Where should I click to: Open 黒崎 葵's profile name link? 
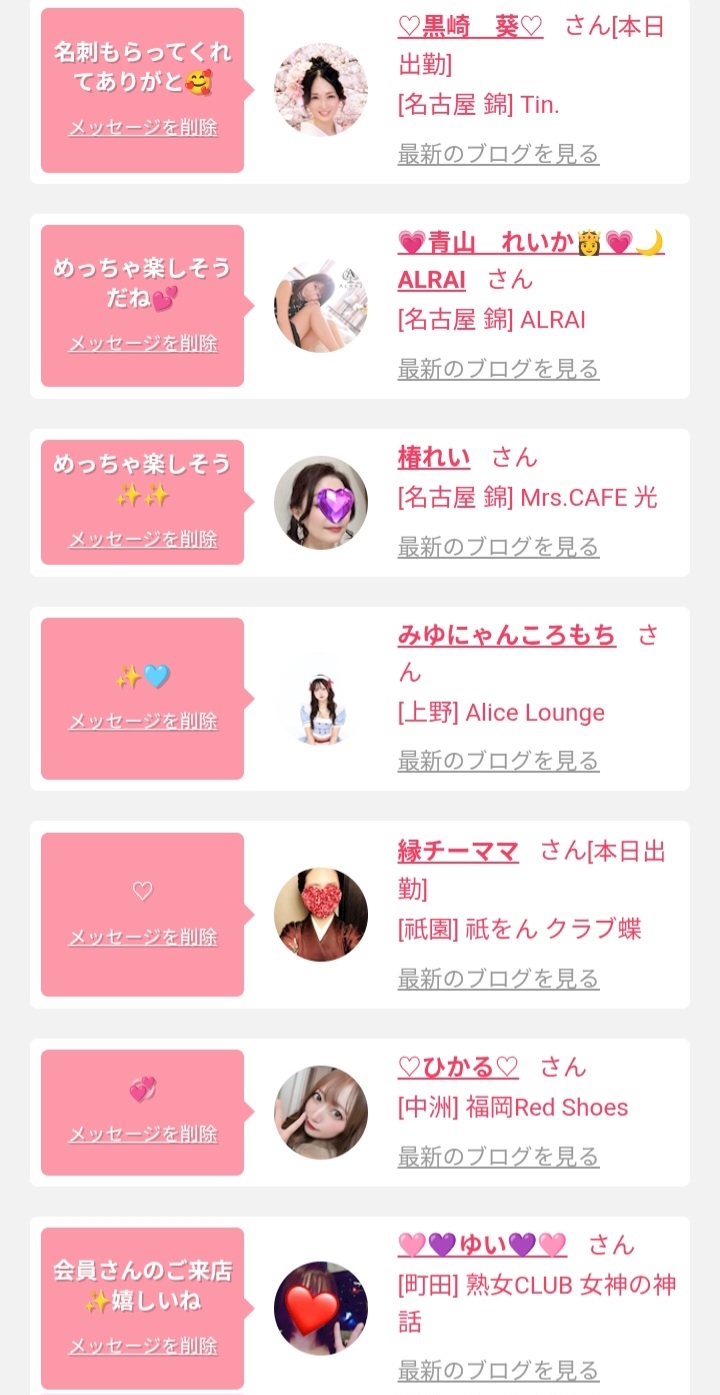coord(470,27)
